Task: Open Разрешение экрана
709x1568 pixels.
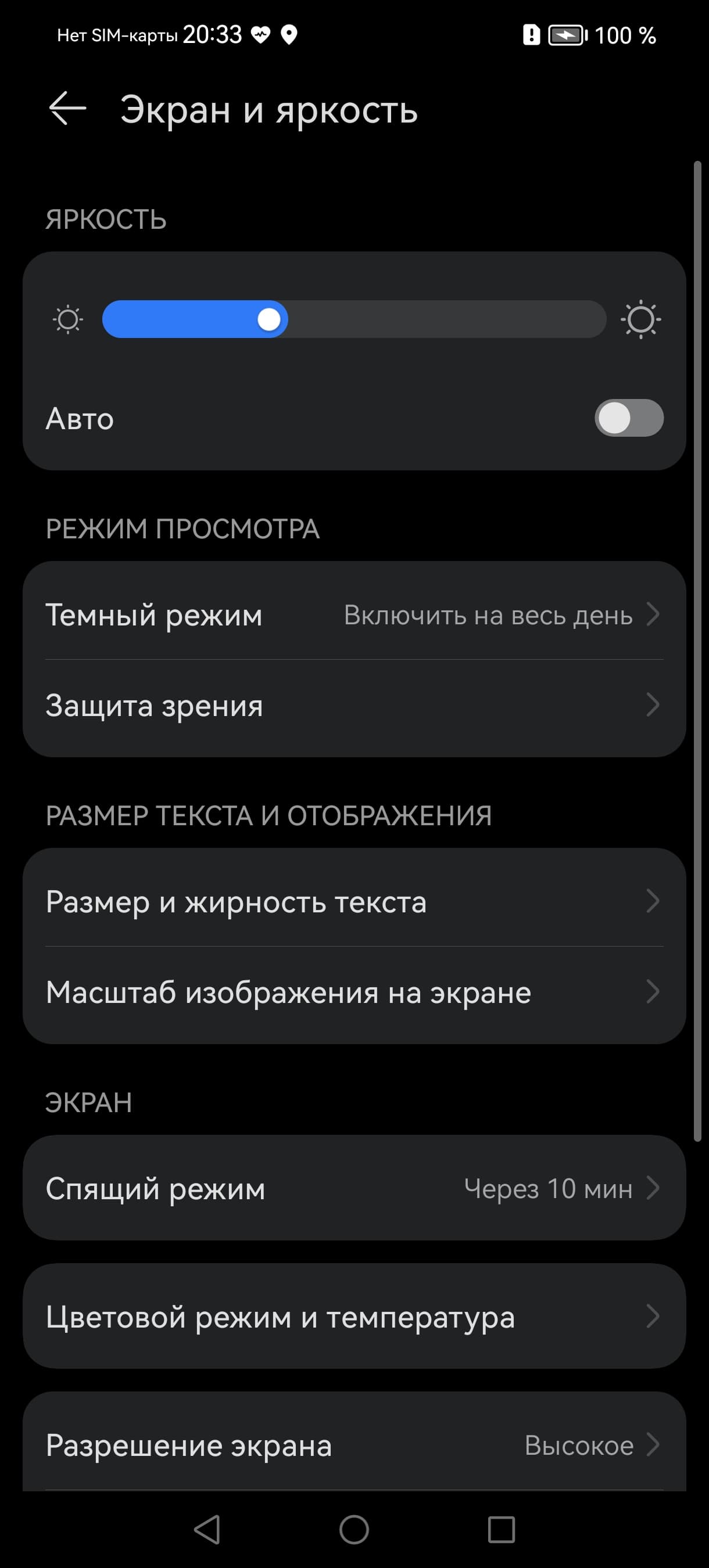Action: tap(354, 1445)
